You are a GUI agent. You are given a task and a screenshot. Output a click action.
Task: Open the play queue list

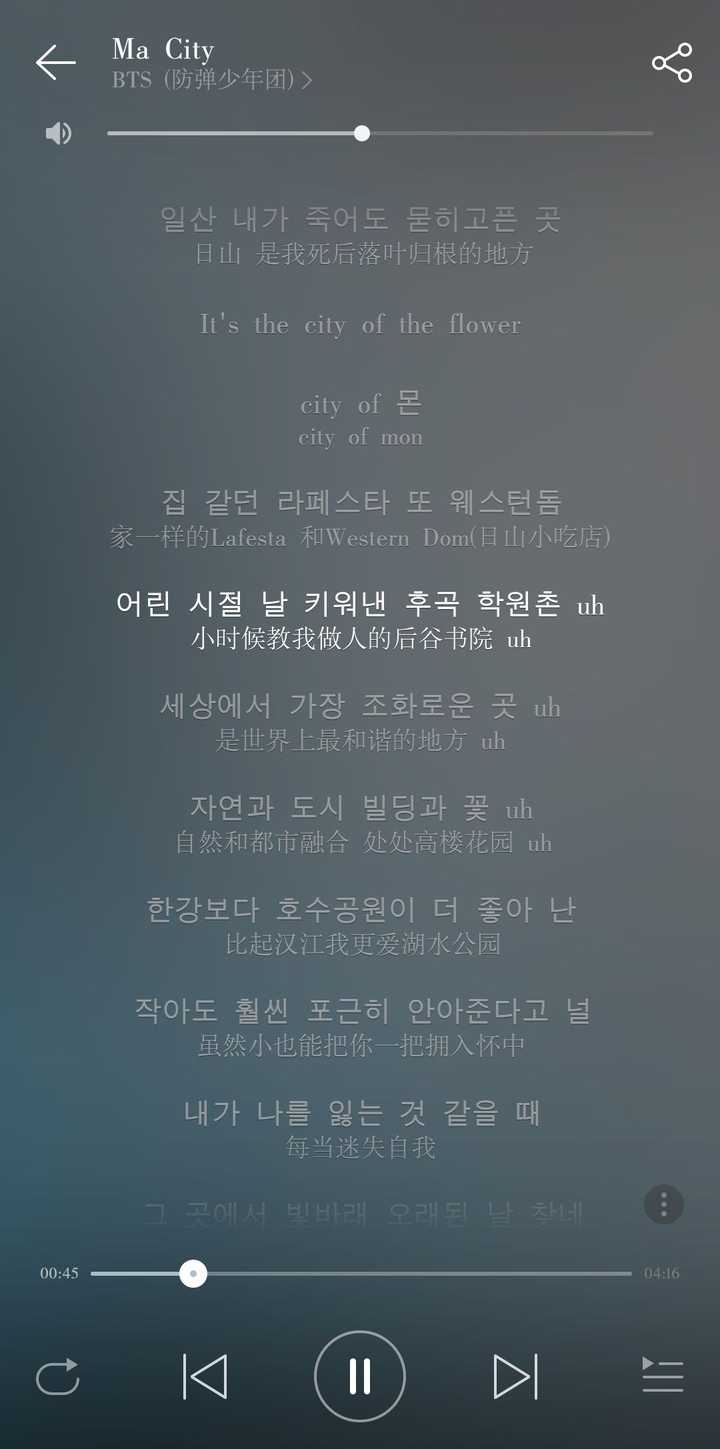point(662,1377)
